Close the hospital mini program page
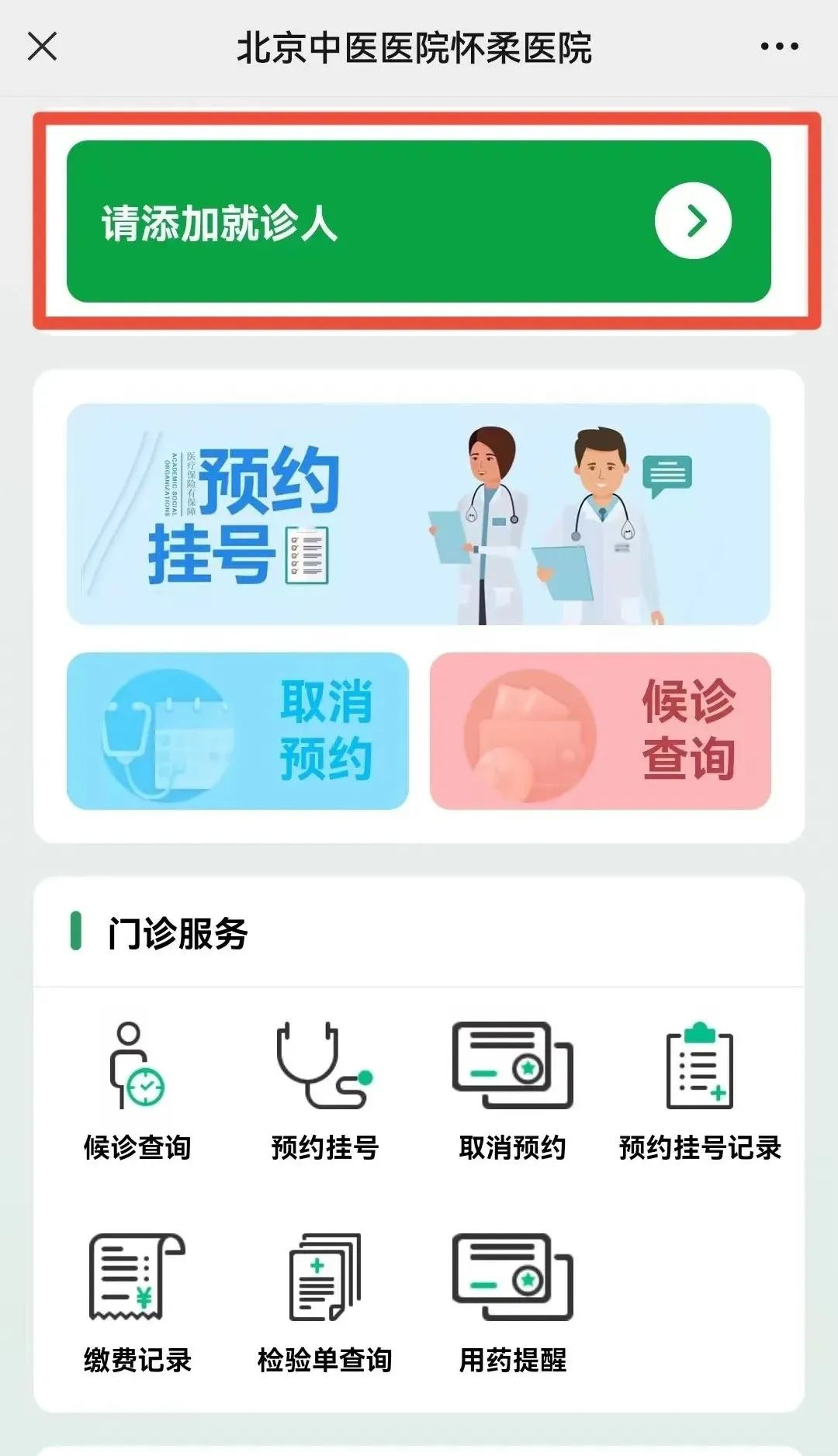 pos(43,47)
